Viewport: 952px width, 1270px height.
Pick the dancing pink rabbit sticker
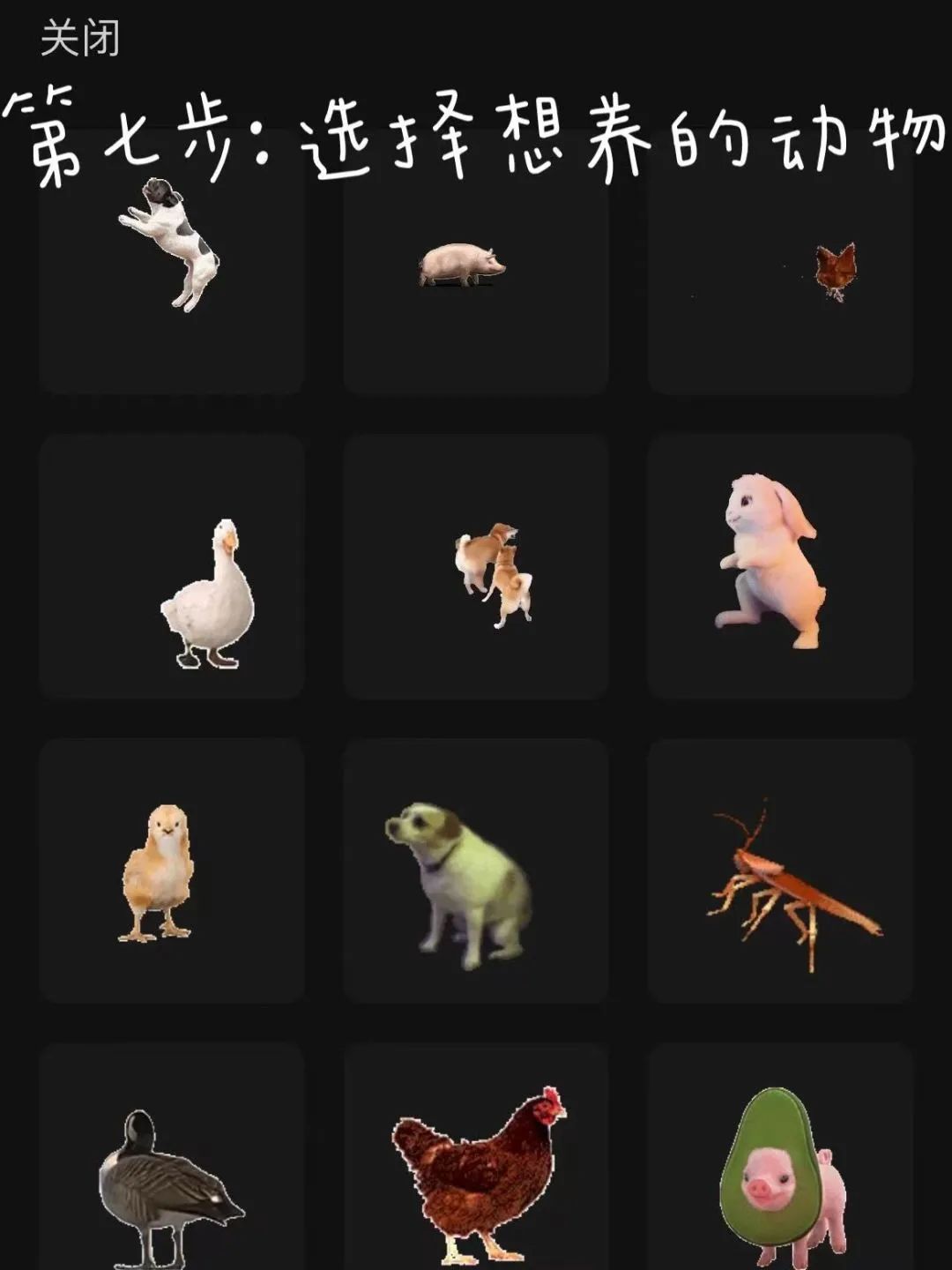(779, 566)
